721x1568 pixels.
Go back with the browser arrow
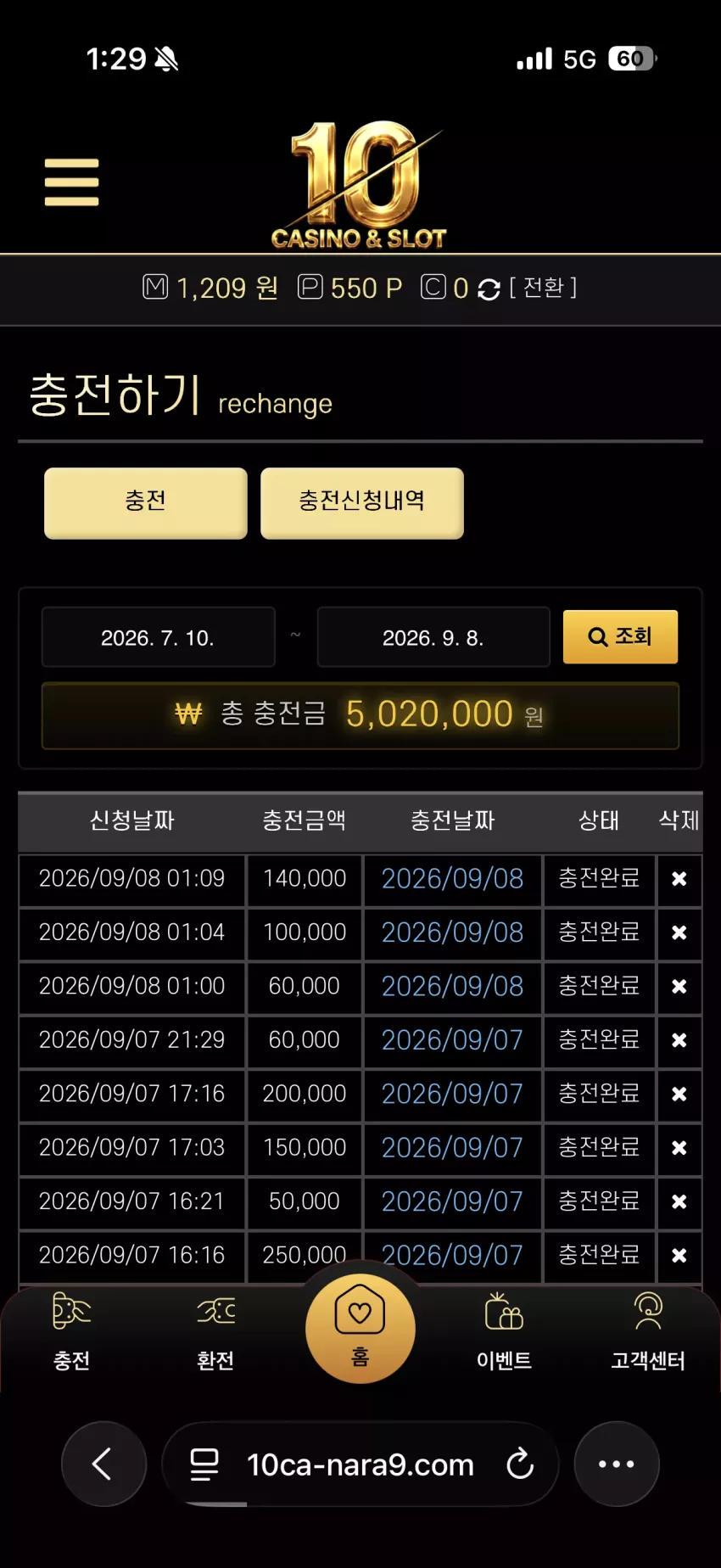point(103,1464)
